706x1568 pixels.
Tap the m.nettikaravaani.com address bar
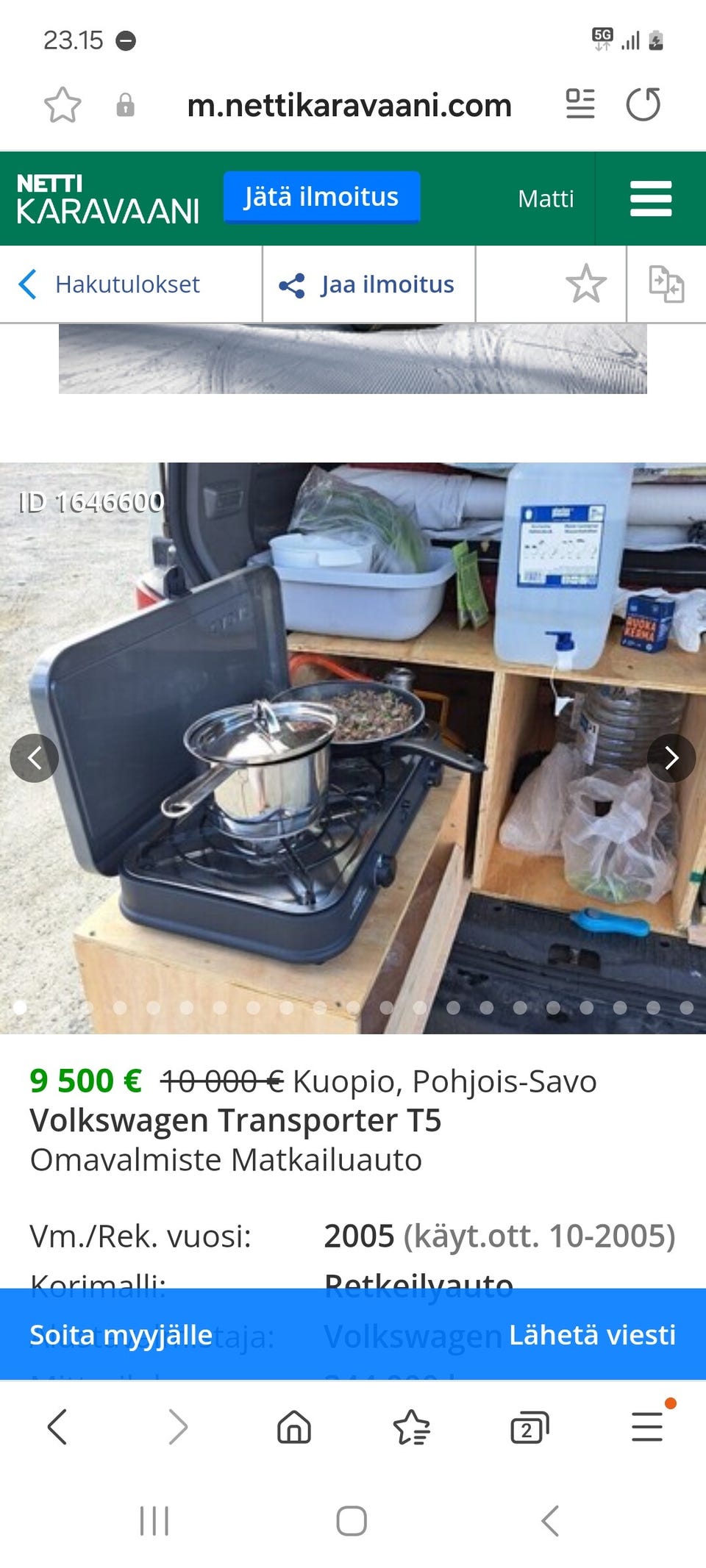(x=349, y=105)
